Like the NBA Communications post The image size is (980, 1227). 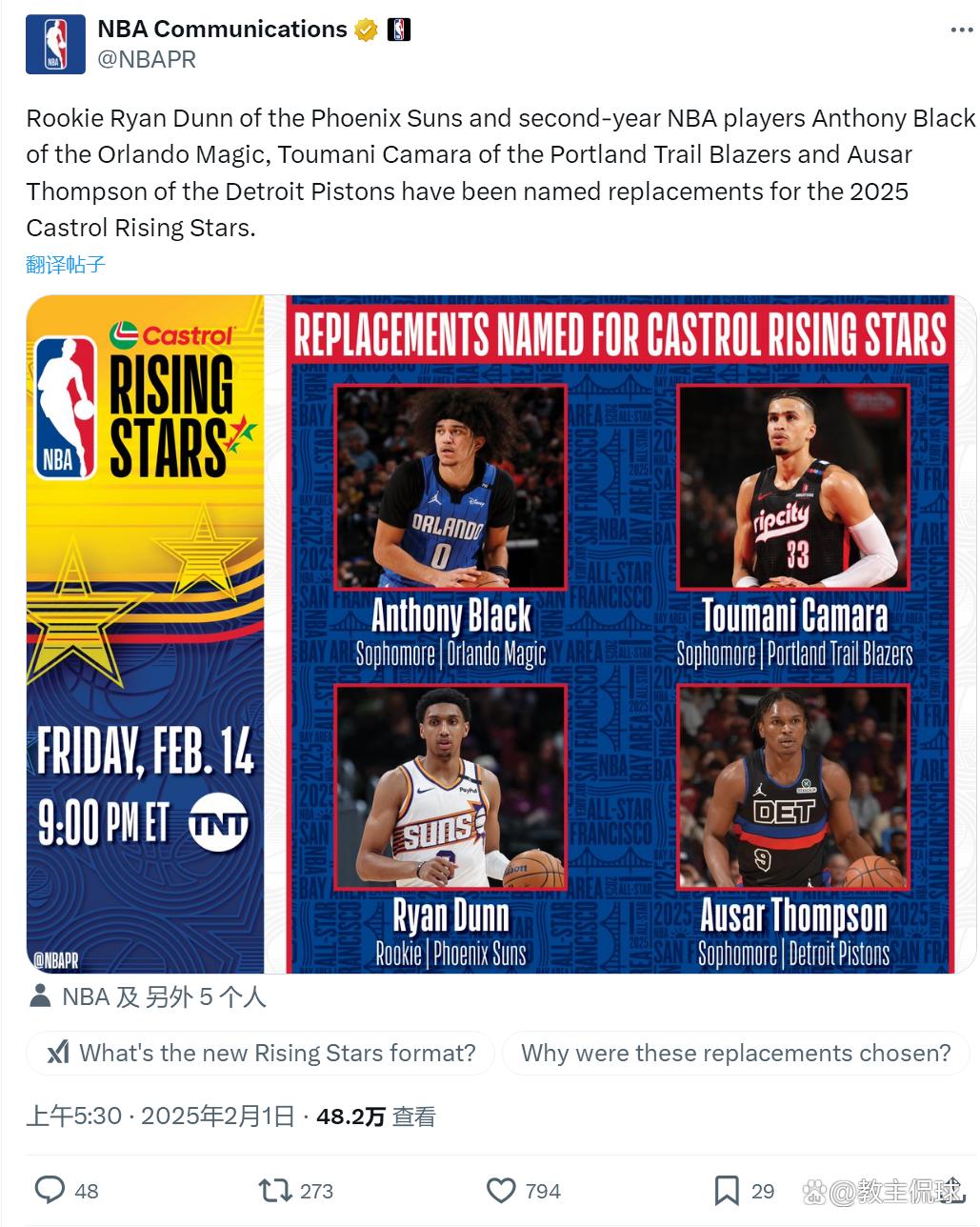501,1190
